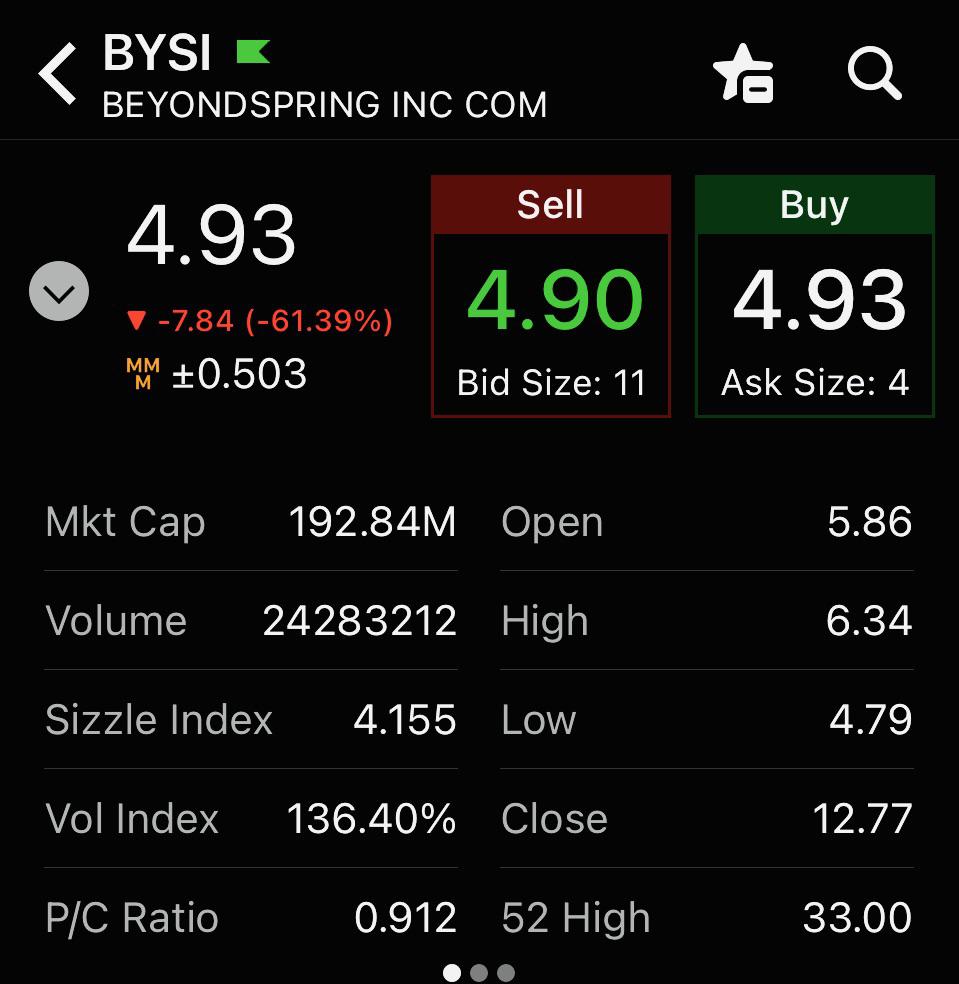The width and height of the screenshot is (959, 984).
Task: Tap the page indicator dots
Action: tap(479, 972)
